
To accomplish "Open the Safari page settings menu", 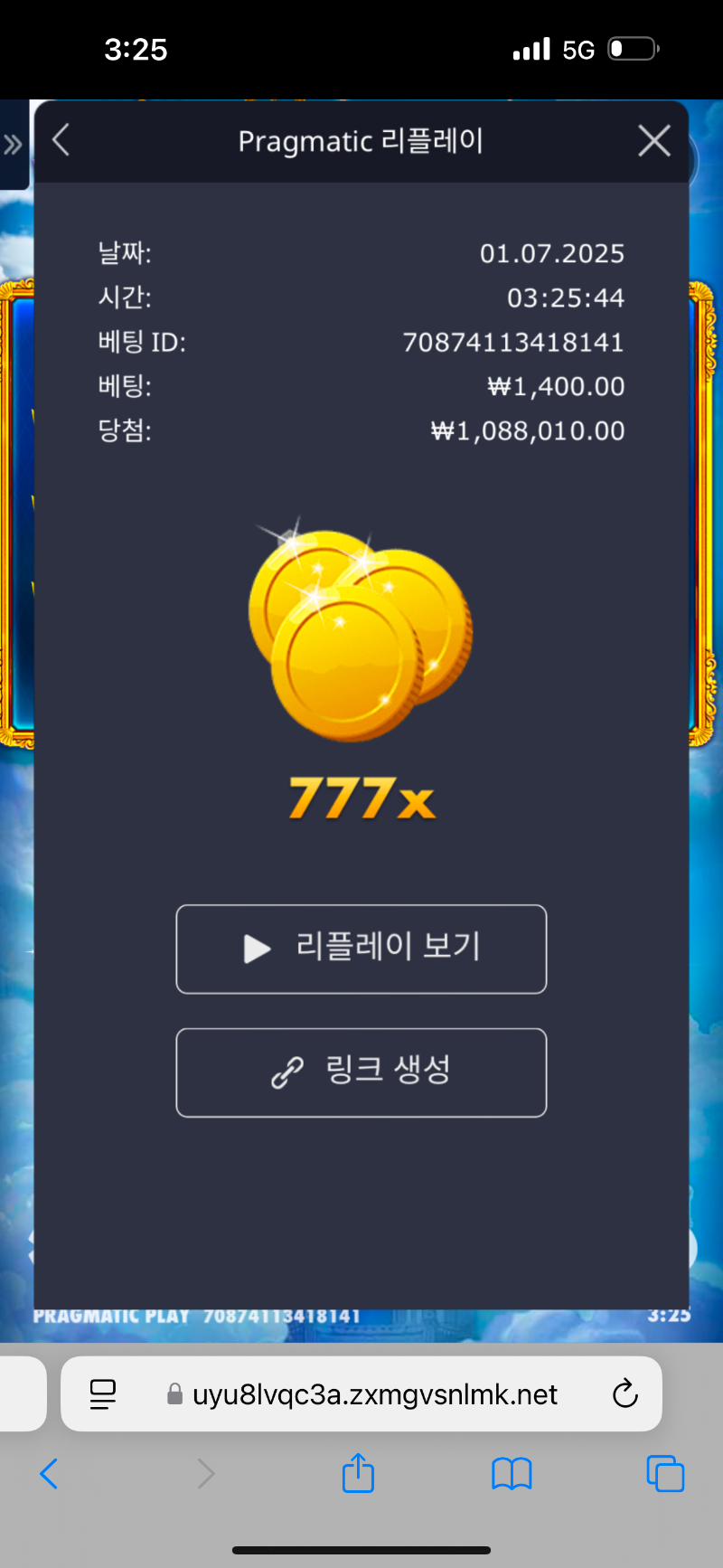I will tap(103, 1394).
